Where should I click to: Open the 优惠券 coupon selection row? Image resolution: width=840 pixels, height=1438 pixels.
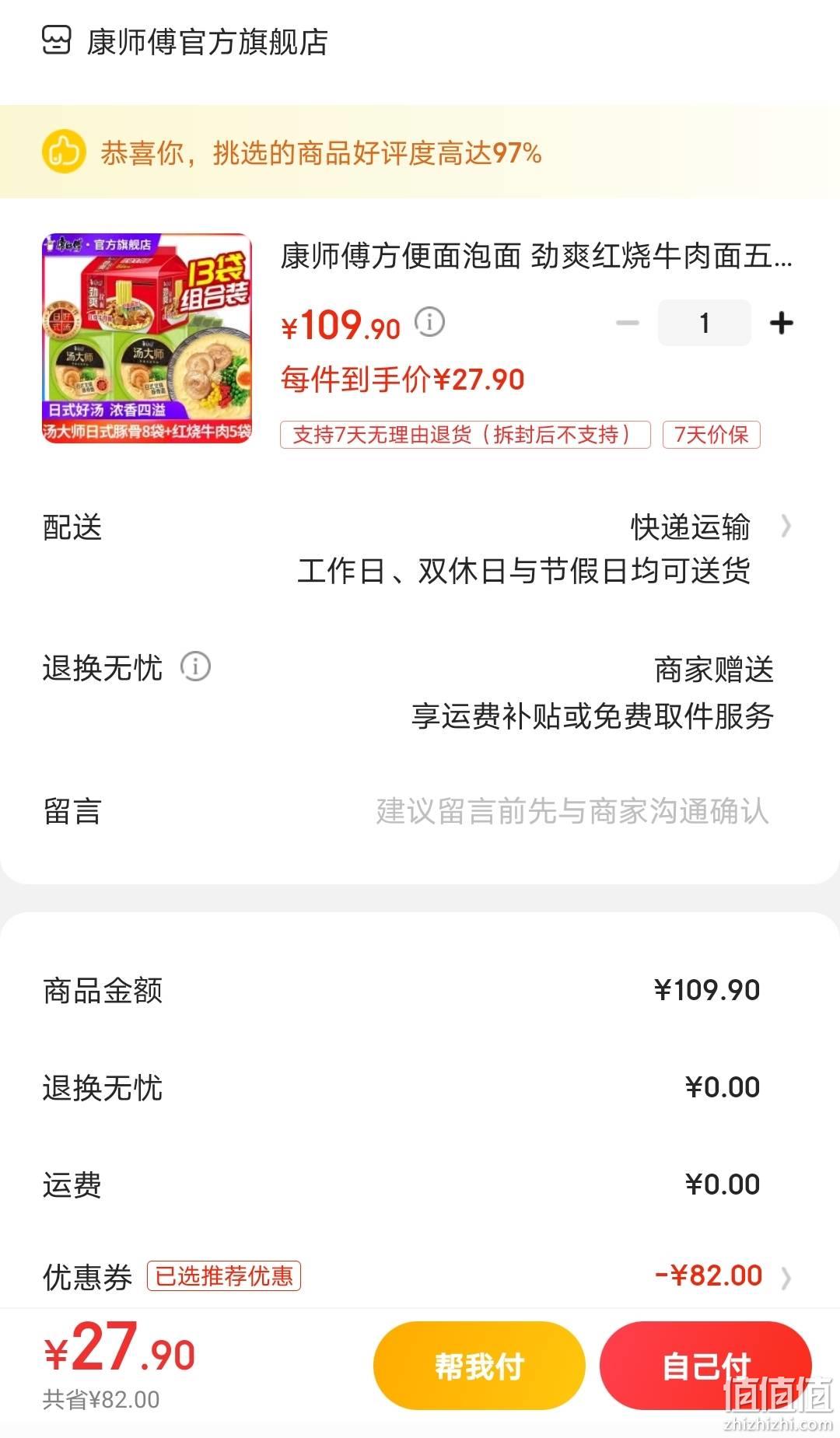tap(420, 1275)
